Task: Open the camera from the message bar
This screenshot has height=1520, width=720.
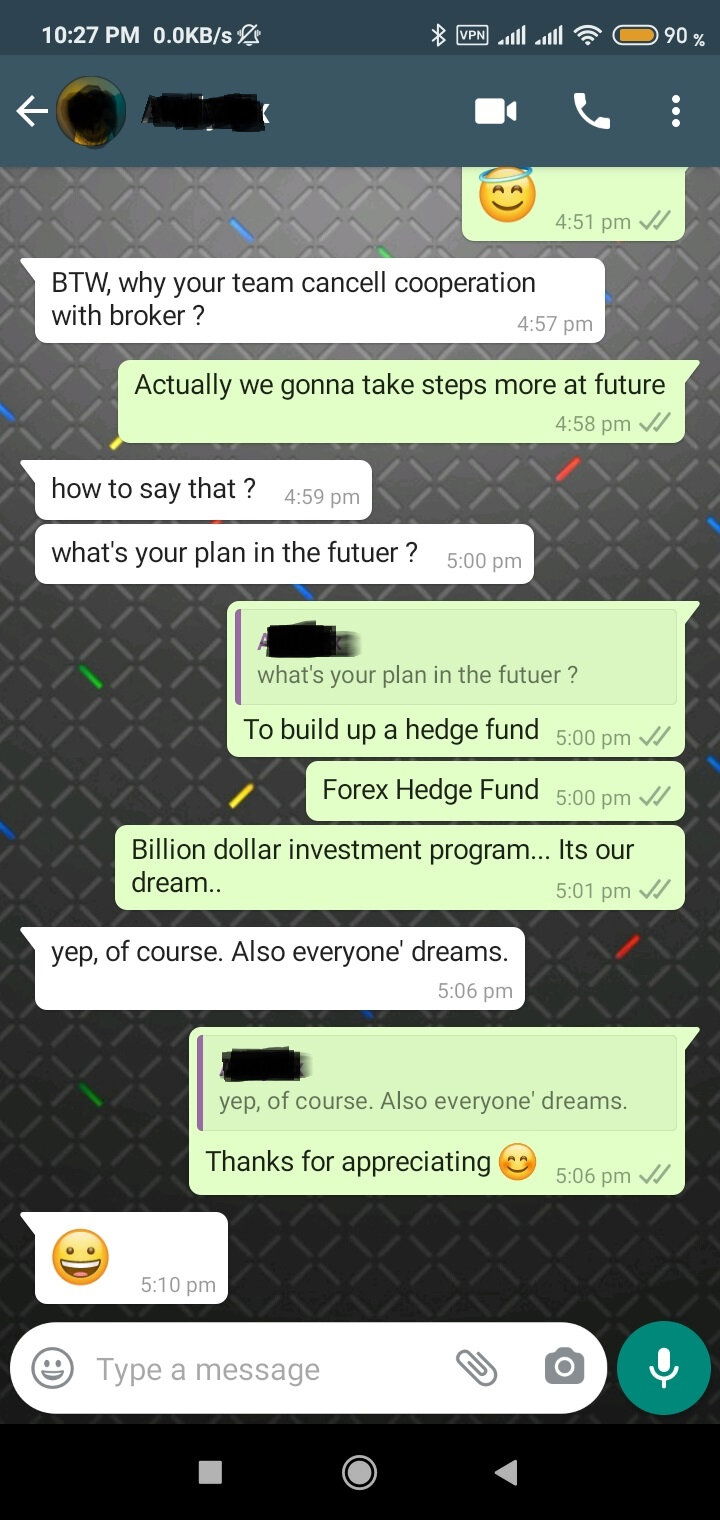Action: (x=564, y=1367)
